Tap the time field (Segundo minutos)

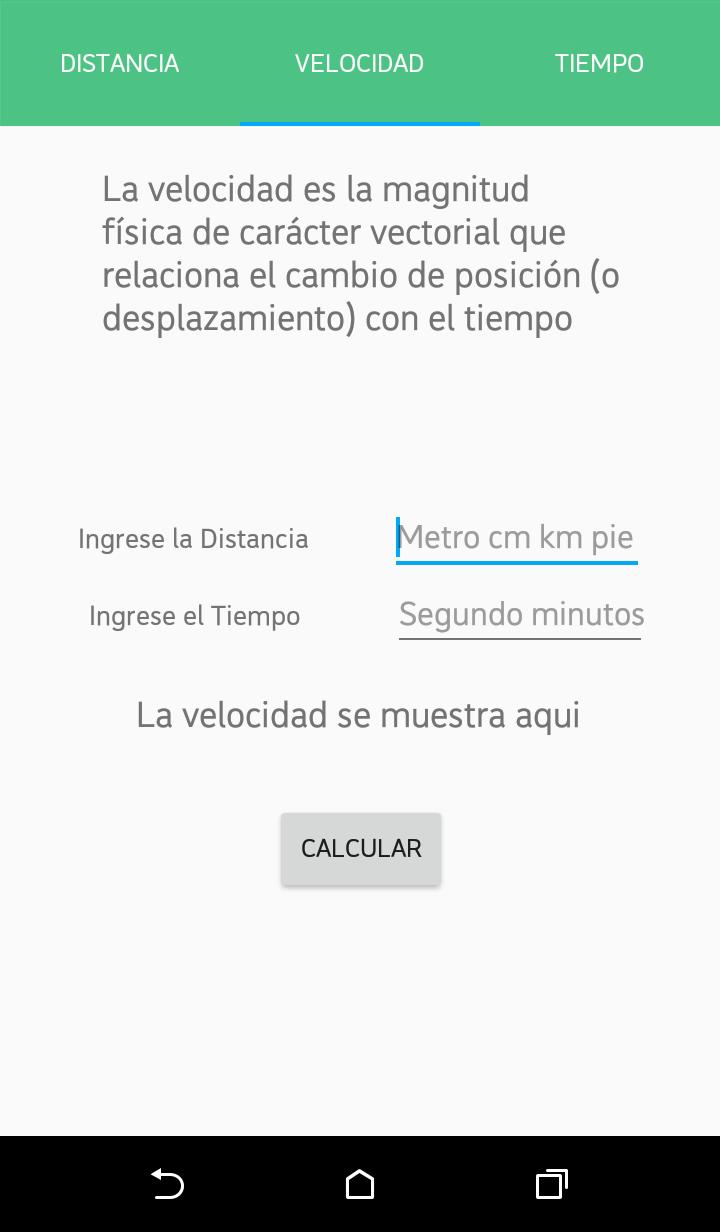click(520, 615)
